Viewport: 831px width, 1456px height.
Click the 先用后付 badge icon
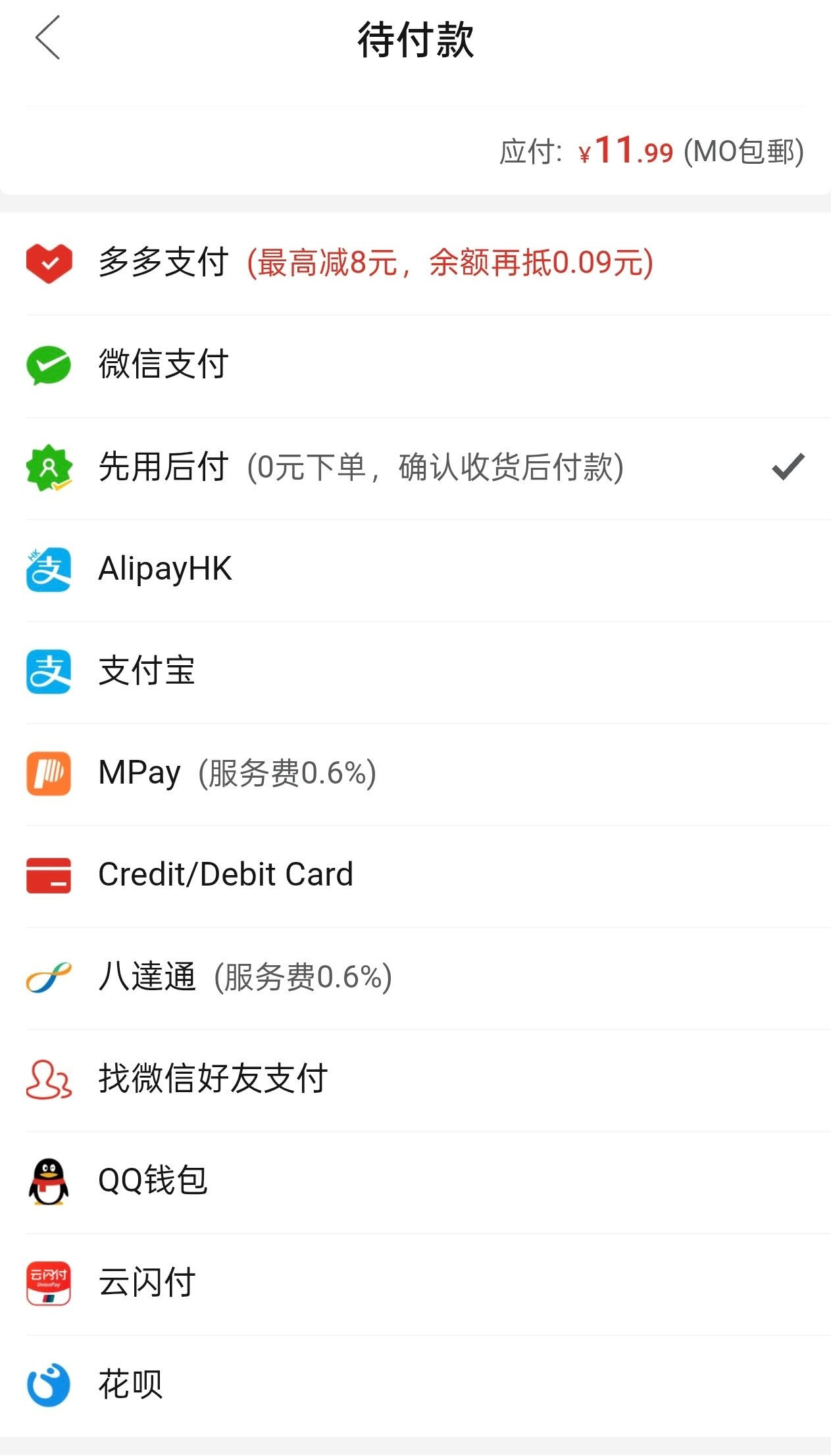coord(47,468)
